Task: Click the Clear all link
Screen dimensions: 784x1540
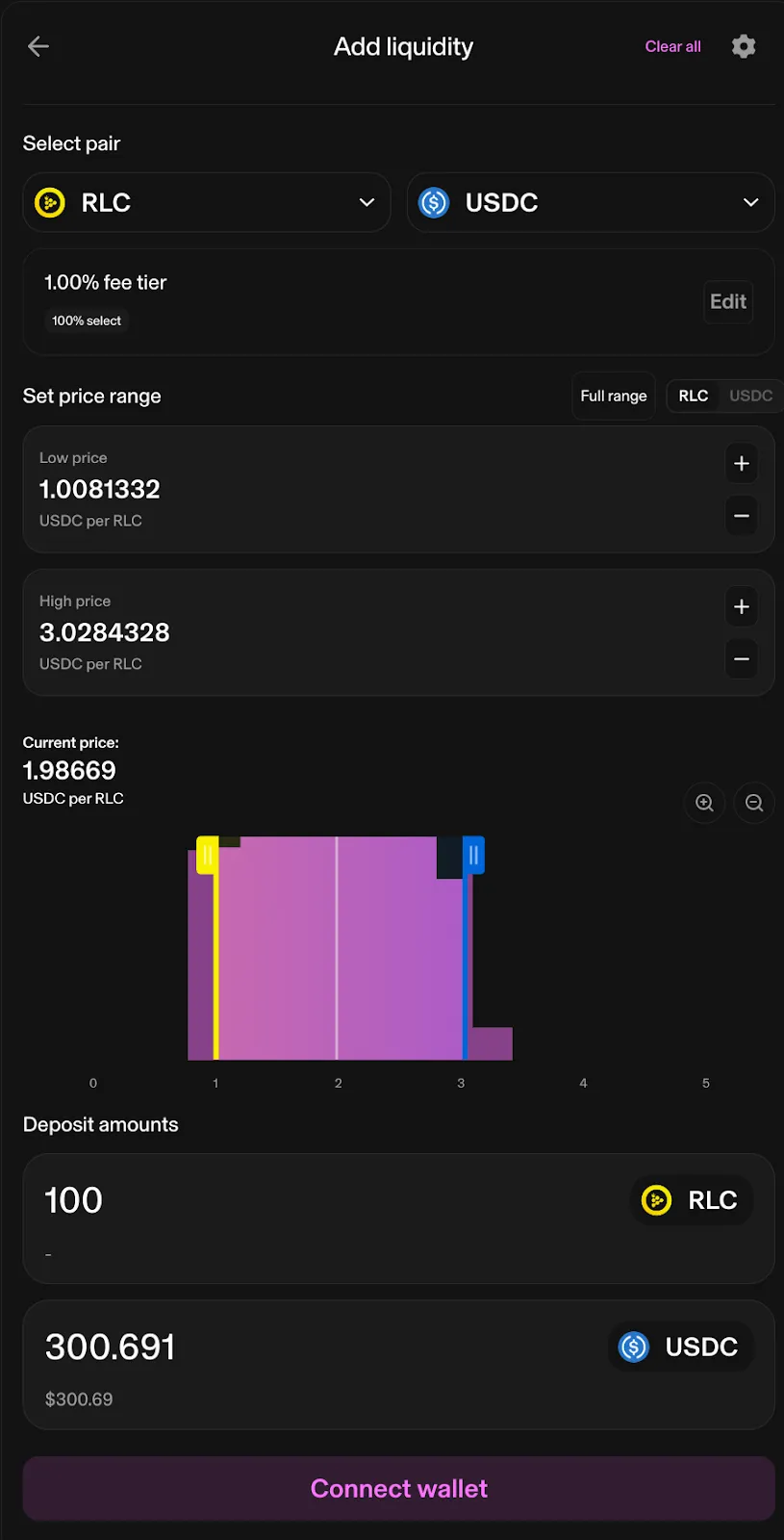Action: click(672, 46)
